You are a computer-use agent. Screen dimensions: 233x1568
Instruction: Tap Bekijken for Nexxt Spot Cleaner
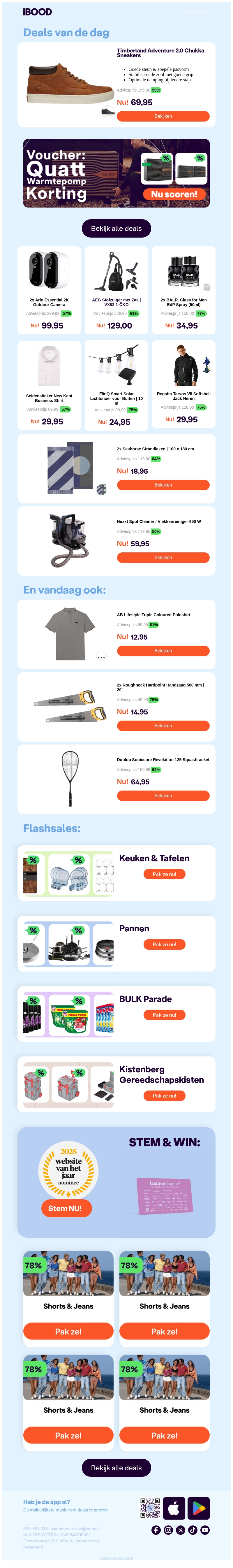pyautogui.click(x=163, y=558)
